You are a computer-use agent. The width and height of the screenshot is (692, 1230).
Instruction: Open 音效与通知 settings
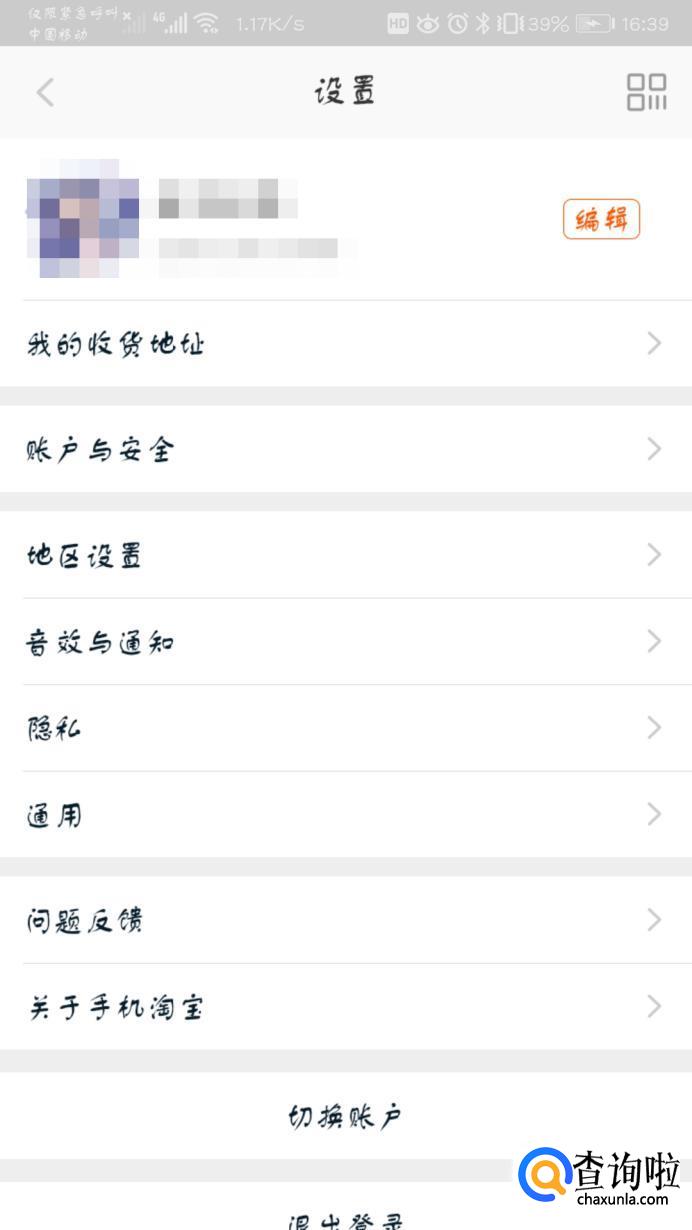pos(345,642)
